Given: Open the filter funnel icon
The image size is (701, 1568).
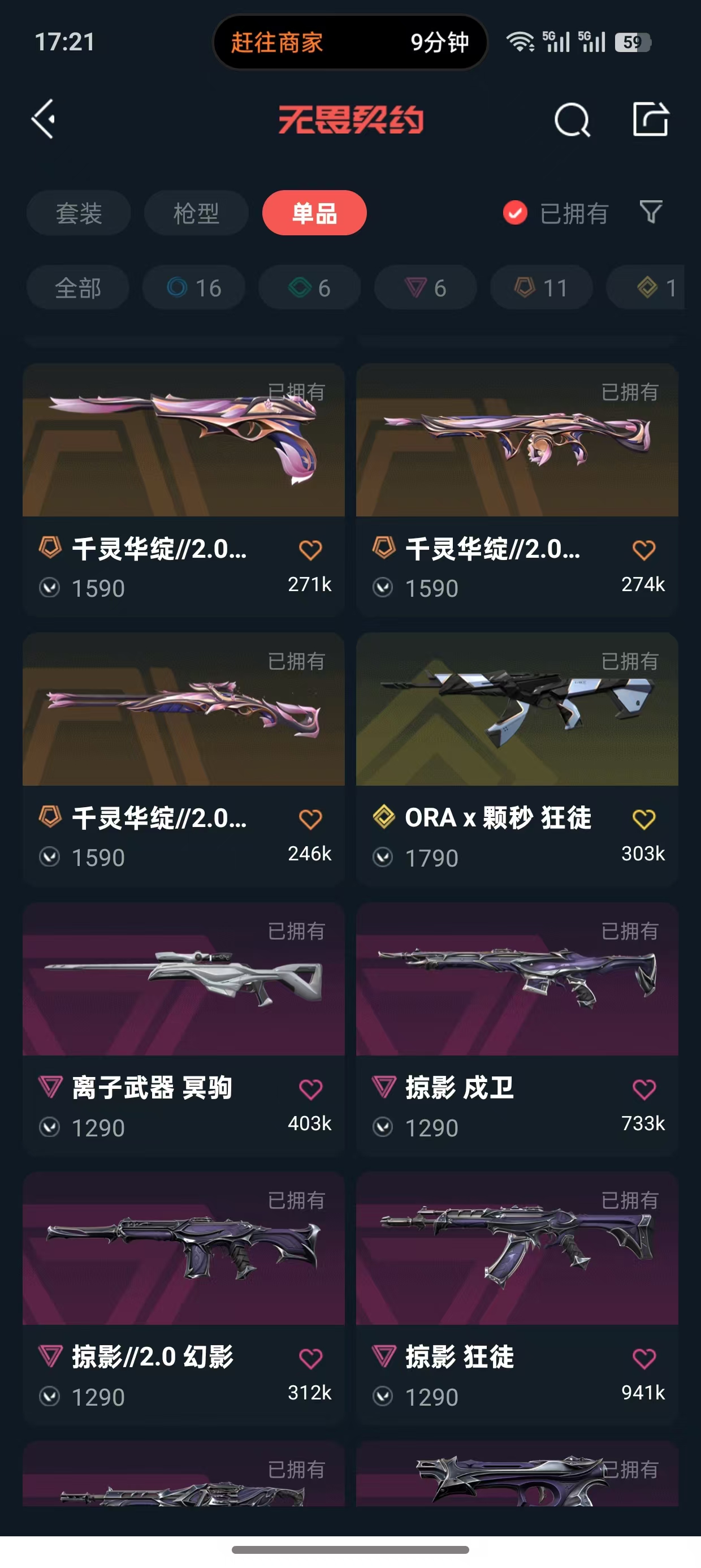Looking at the screenshot, I should tap(651, 212).
